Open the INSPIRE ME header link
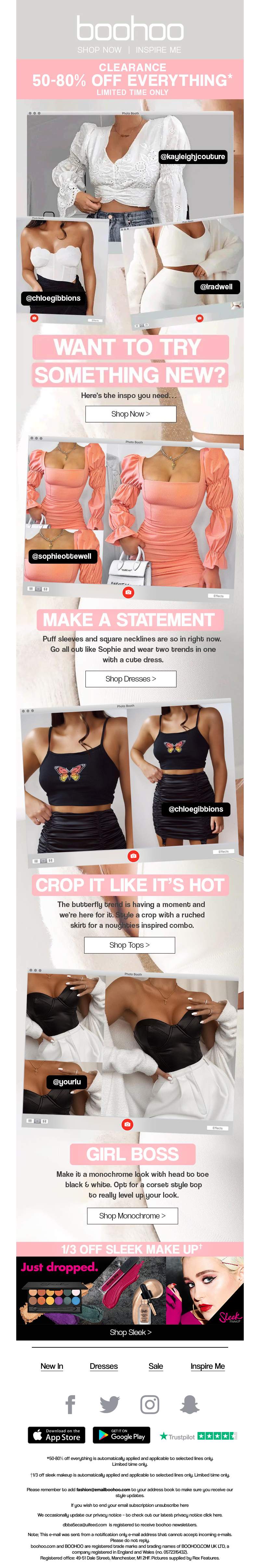Viewport: 260px width, 1568px height. (x=158, y=50)
